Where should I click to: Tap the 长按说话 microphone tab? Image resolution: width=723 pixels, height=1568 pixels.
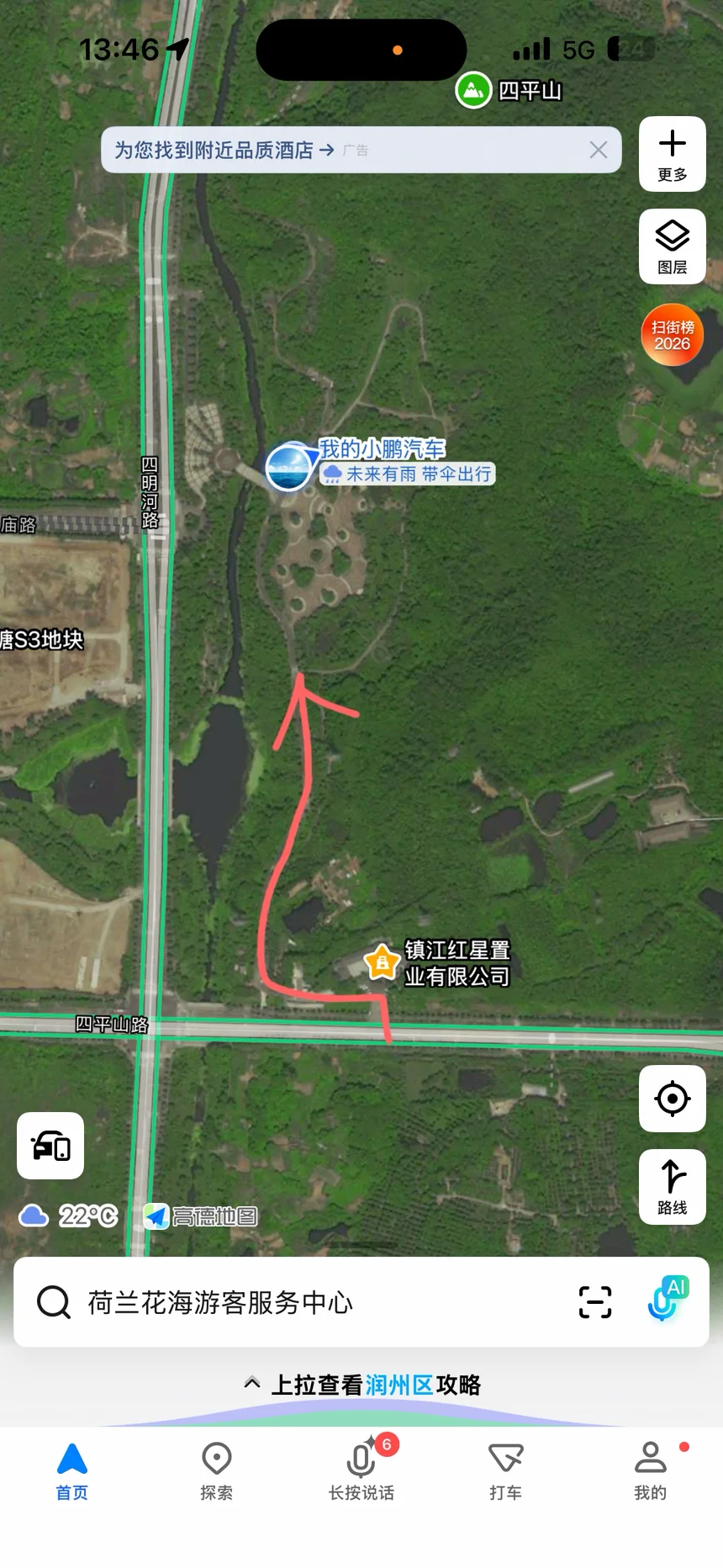click(x=361, y=1470)
